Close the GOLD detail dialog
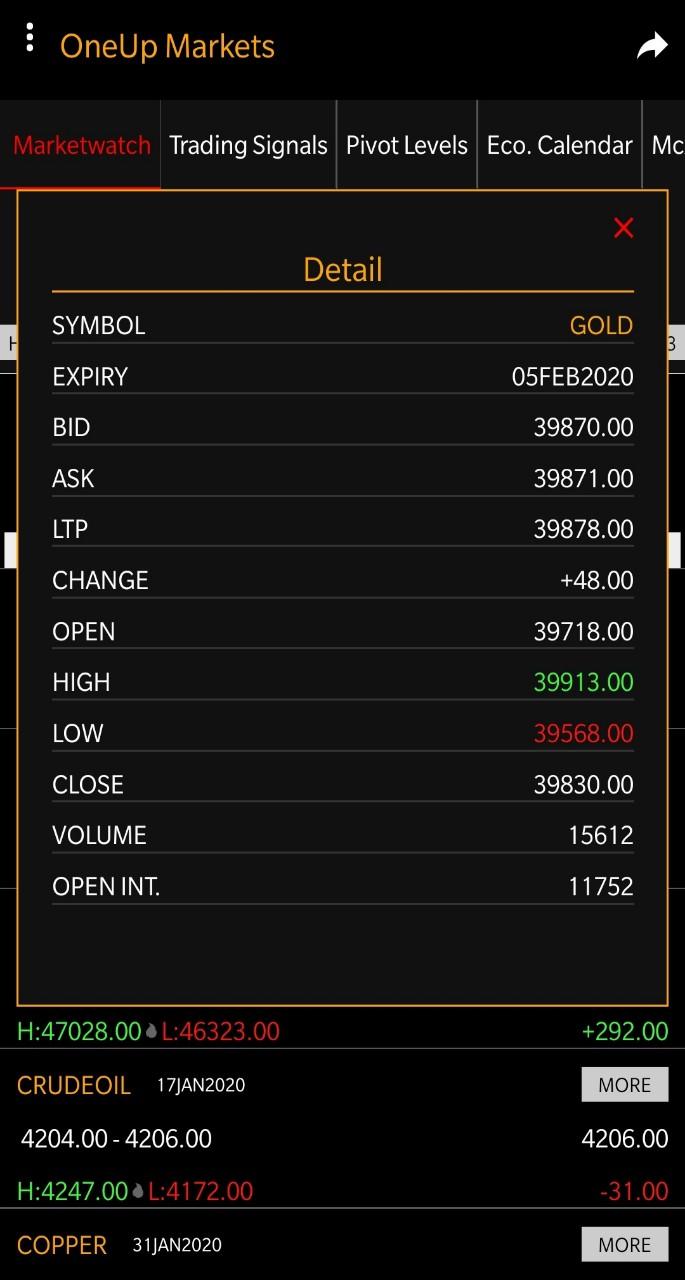Image resolution: width=685 pixels, height=1280 pixels. [623, 228]
